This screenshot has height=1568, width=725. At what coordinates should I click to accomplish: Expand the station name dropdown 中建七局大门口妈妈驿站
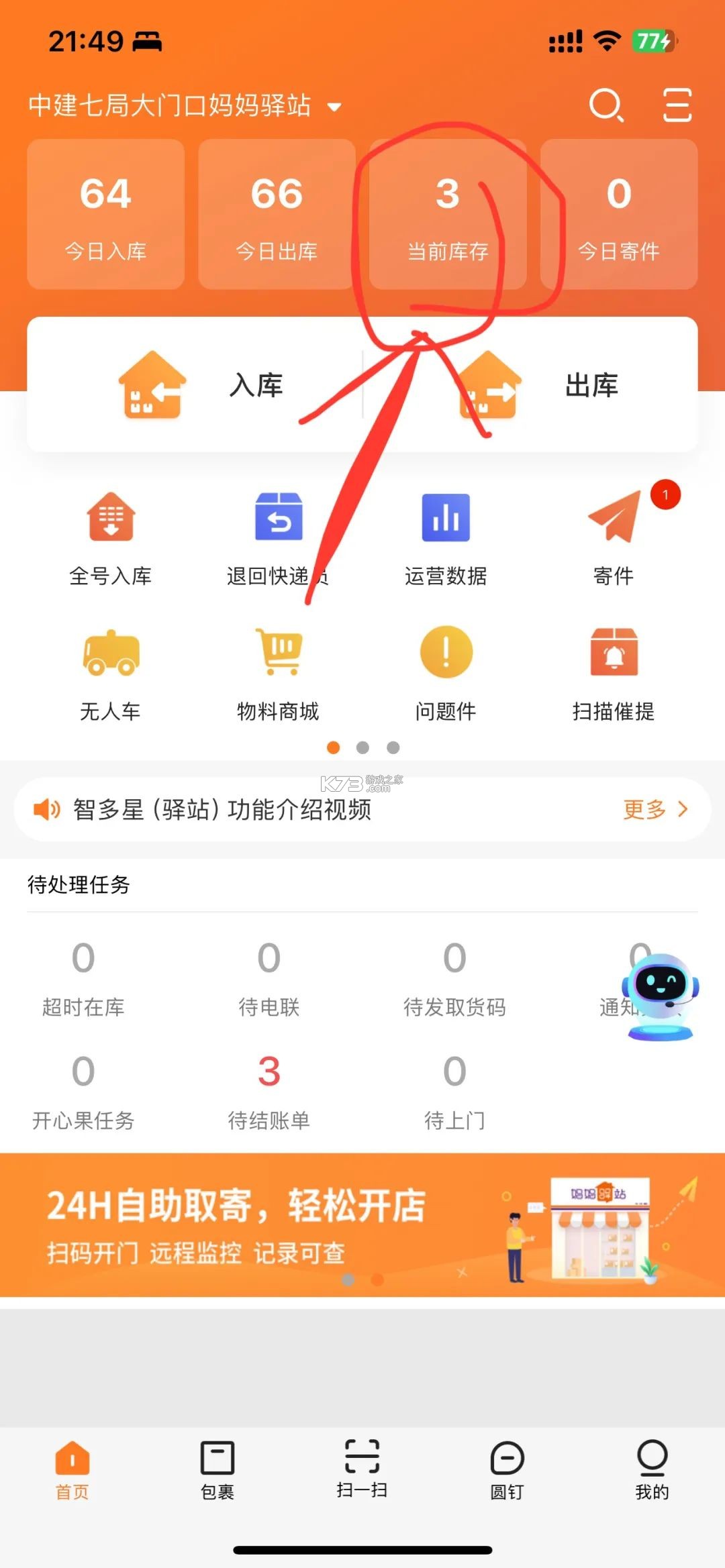(x=188, y=105)
